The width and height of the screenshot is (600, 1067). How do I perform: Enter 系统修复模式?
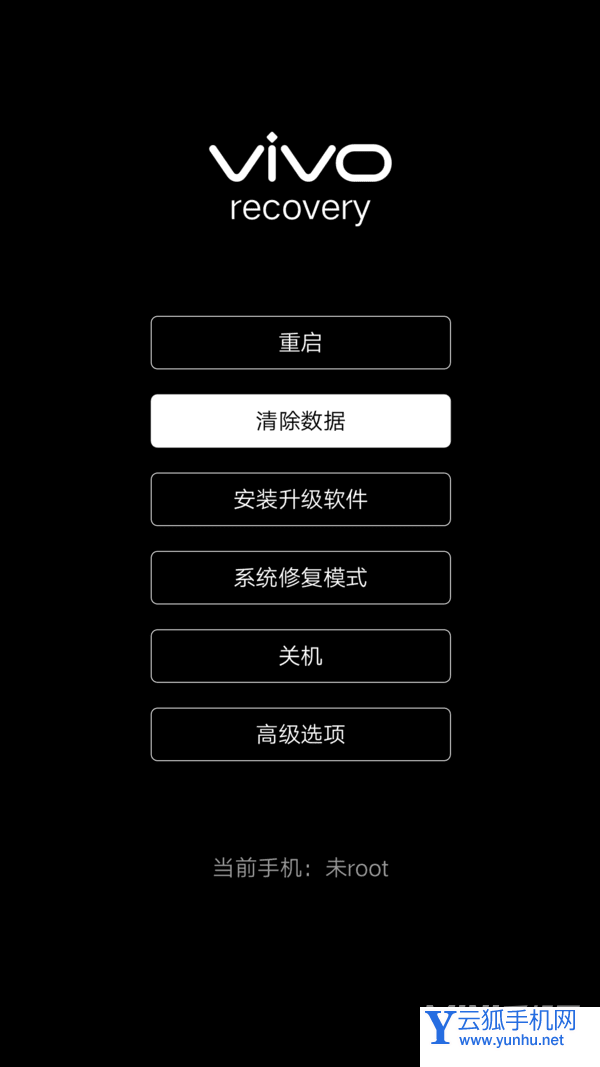tap(300, 578)
